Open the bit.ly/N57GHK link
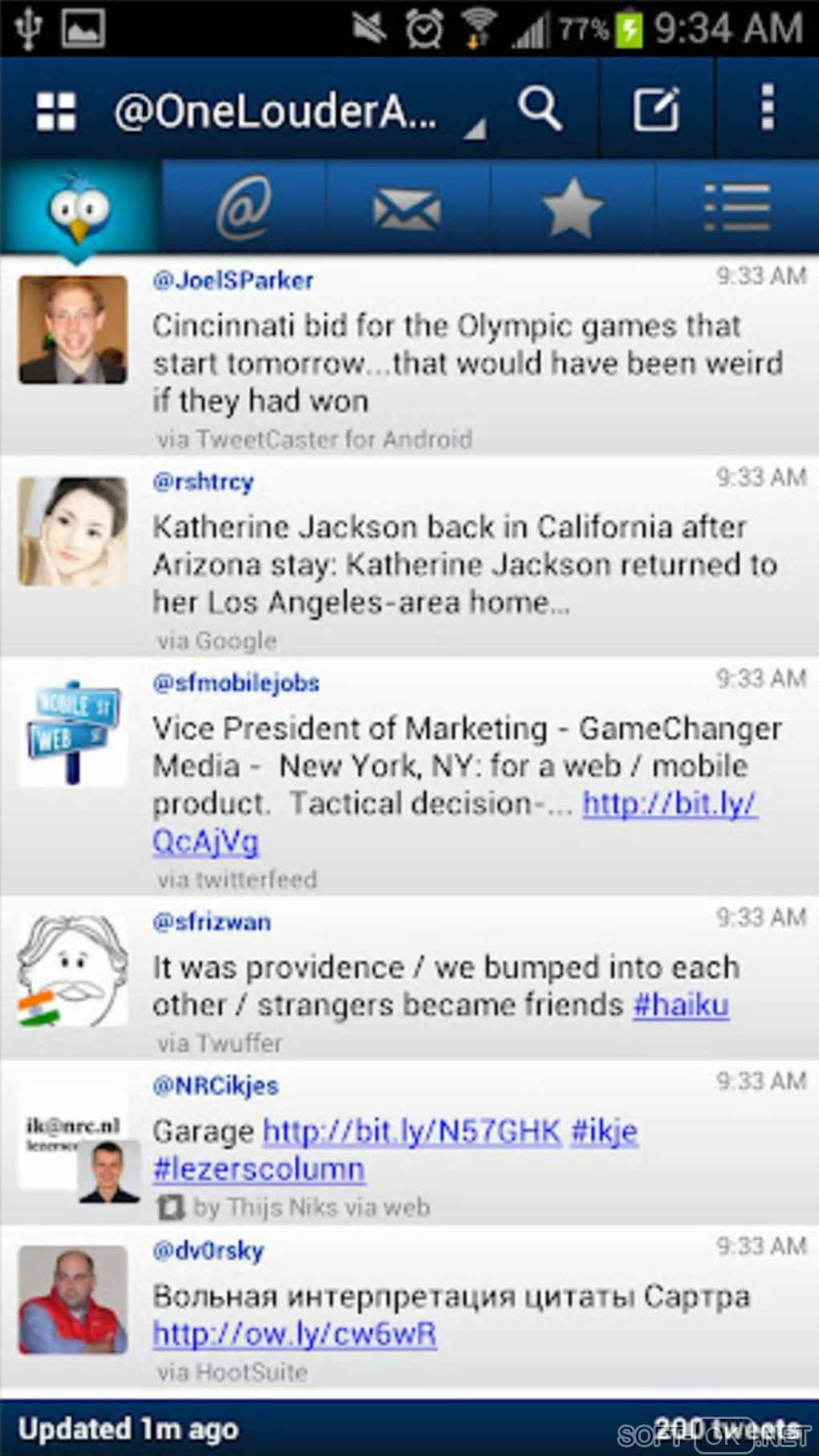 tap(411, 1131)
